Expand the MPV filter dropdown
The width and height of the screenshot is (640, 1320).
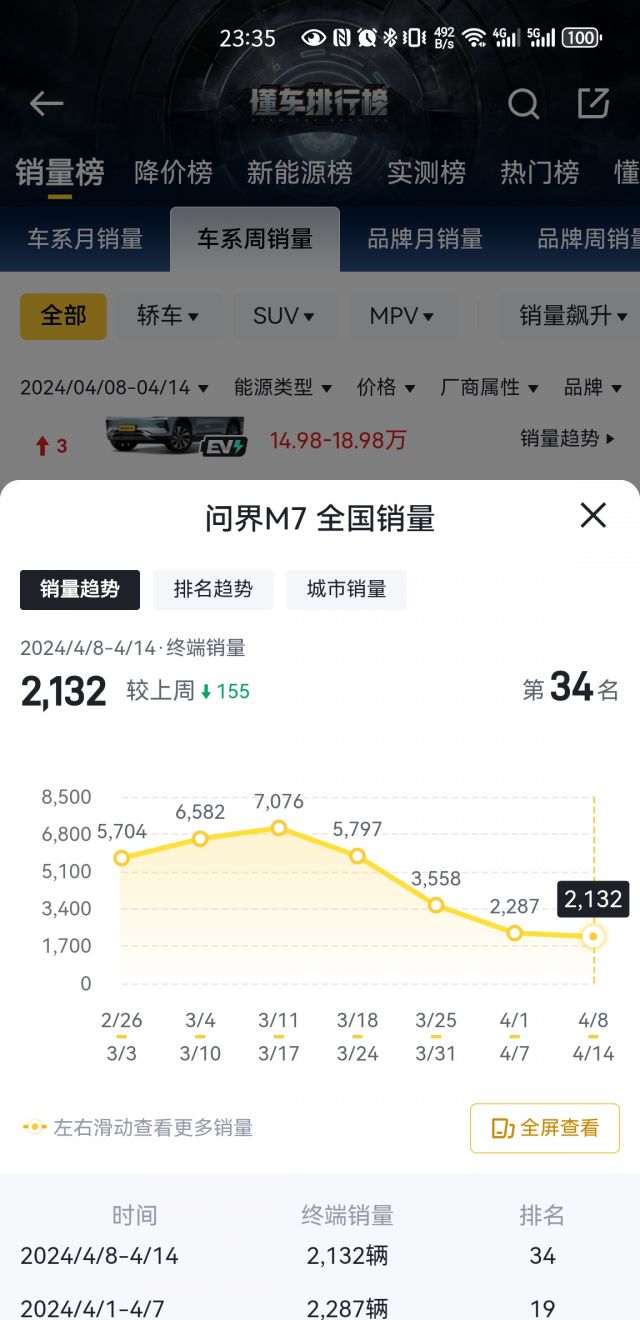[x=402, y=316]
